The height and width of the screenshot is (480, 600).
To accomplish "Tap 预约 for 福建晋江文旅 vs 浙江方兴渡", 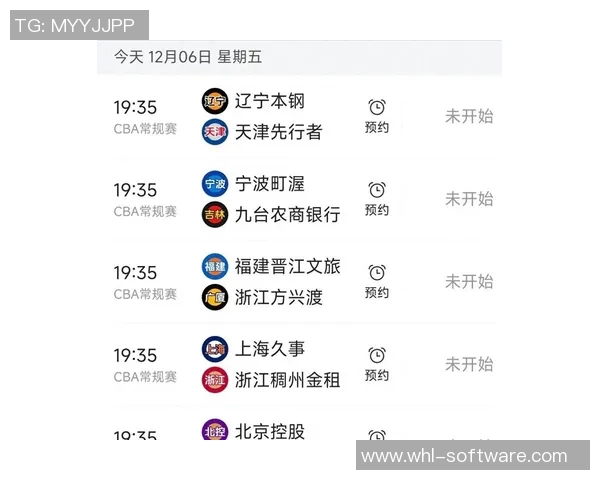I will [377, 281].
